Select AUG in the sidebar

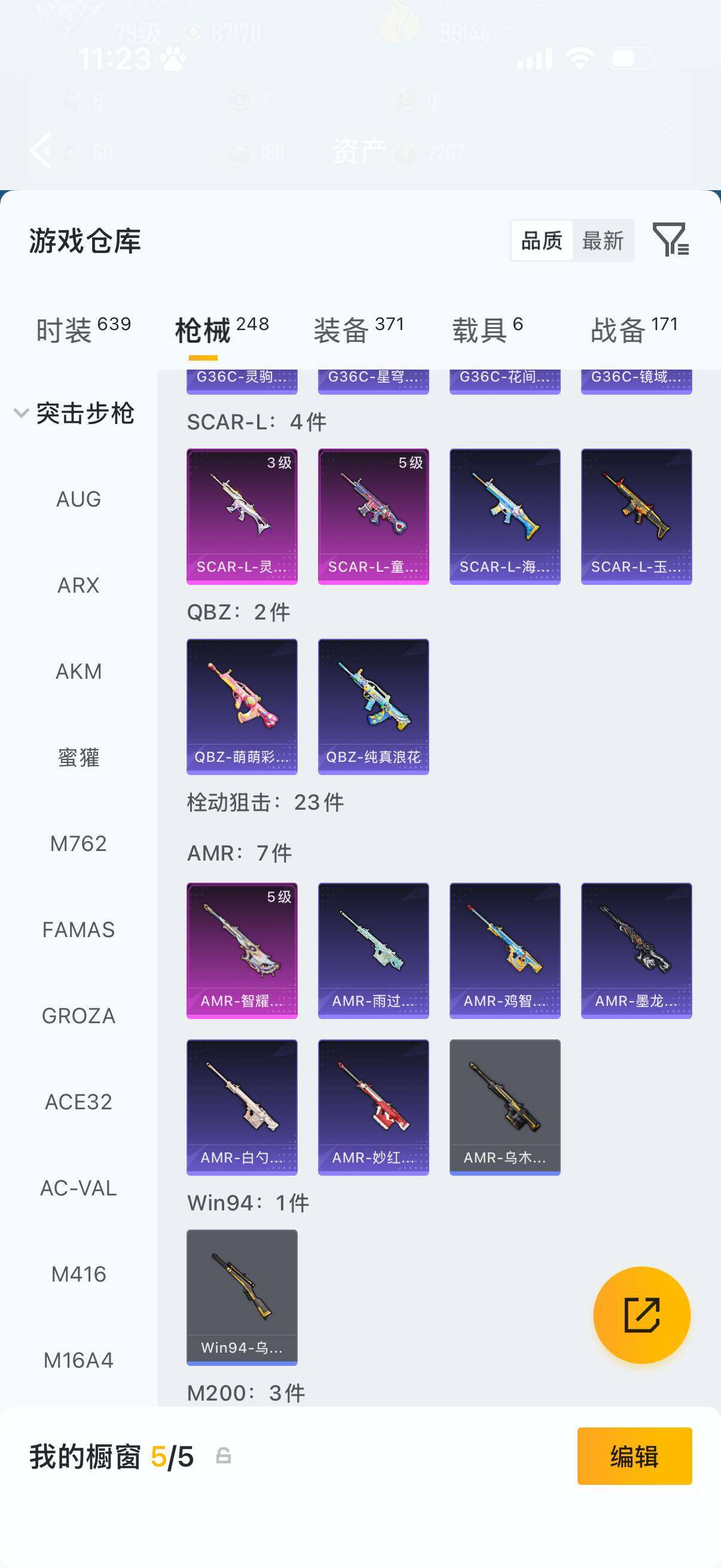click(78, 499)
